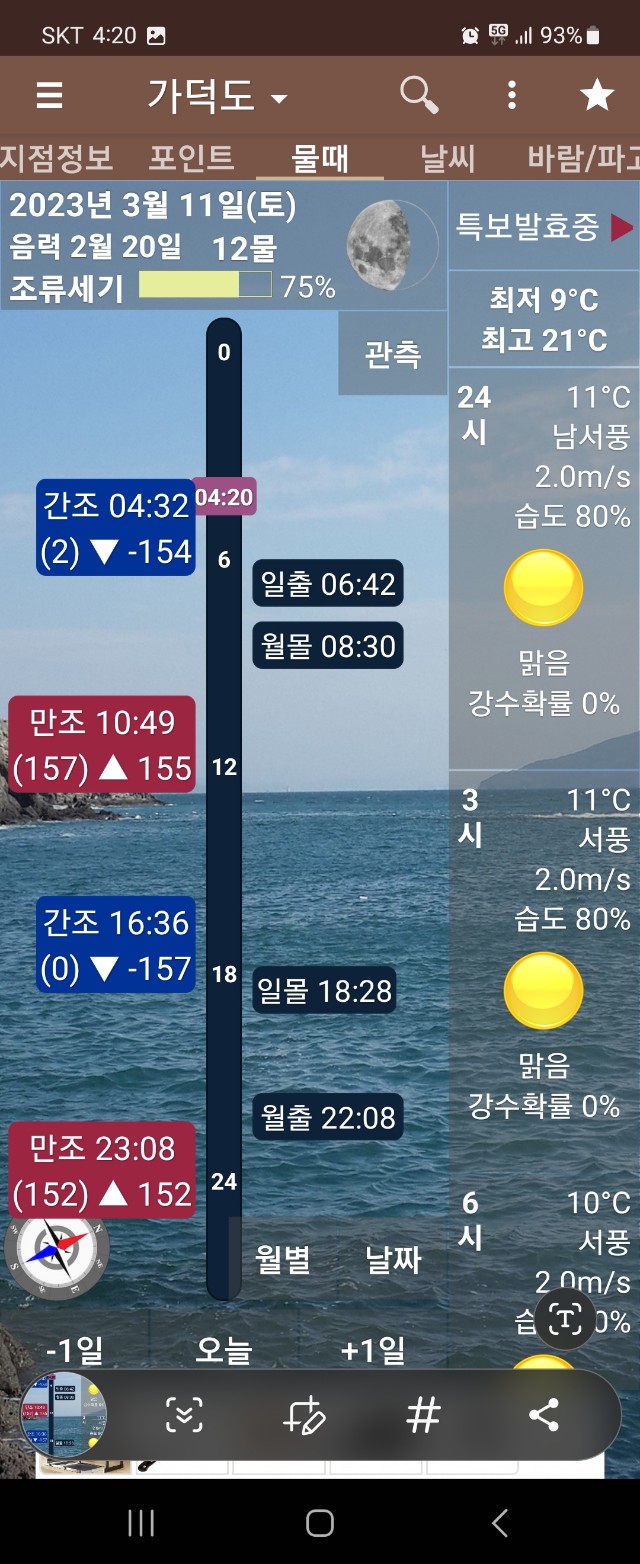Edit the screenshot with crop pencil
640x1564 pixels.
click(x=304, y=1415)
